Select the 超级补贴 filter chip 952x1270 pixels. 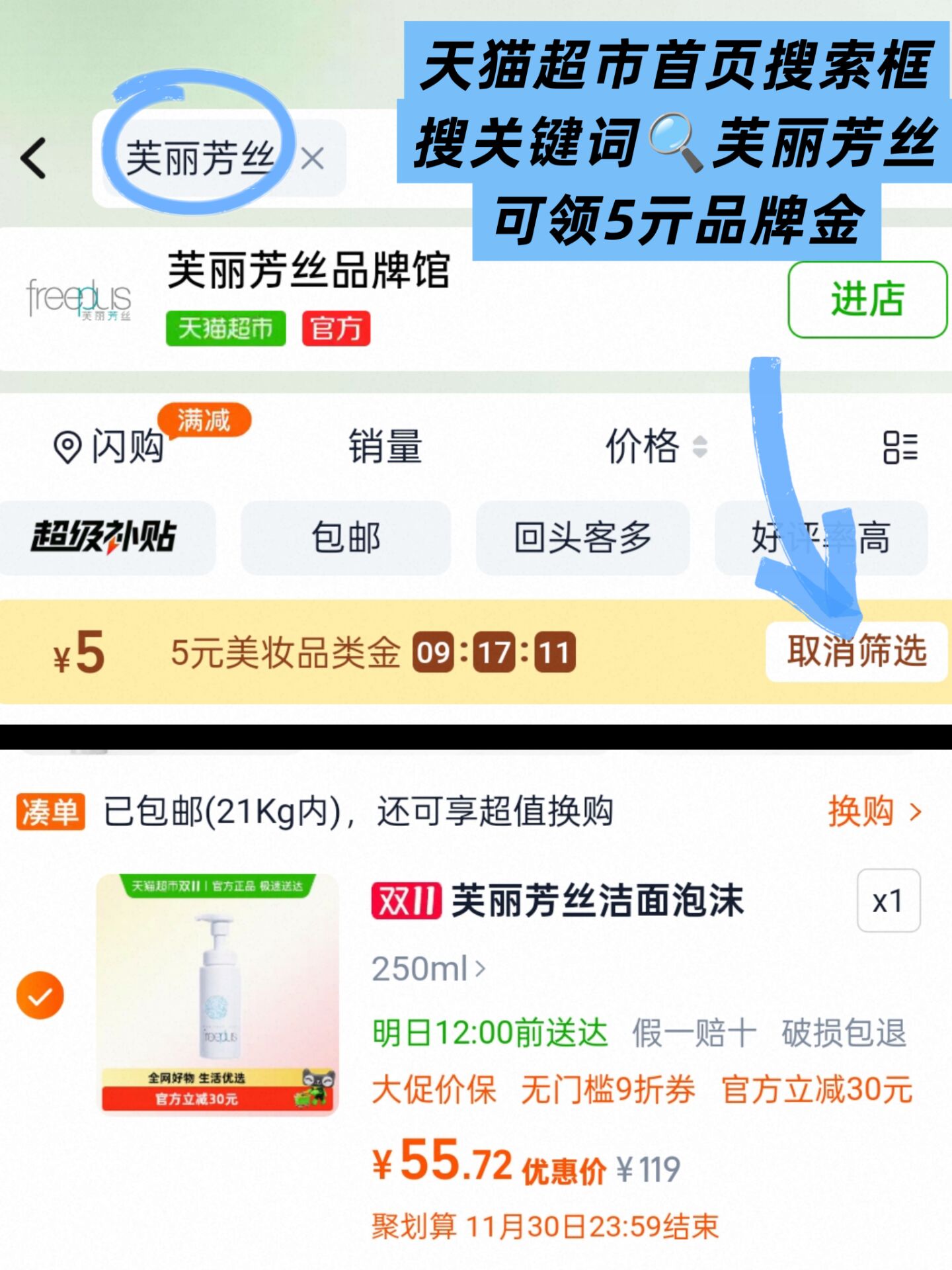tap(109, 537)
